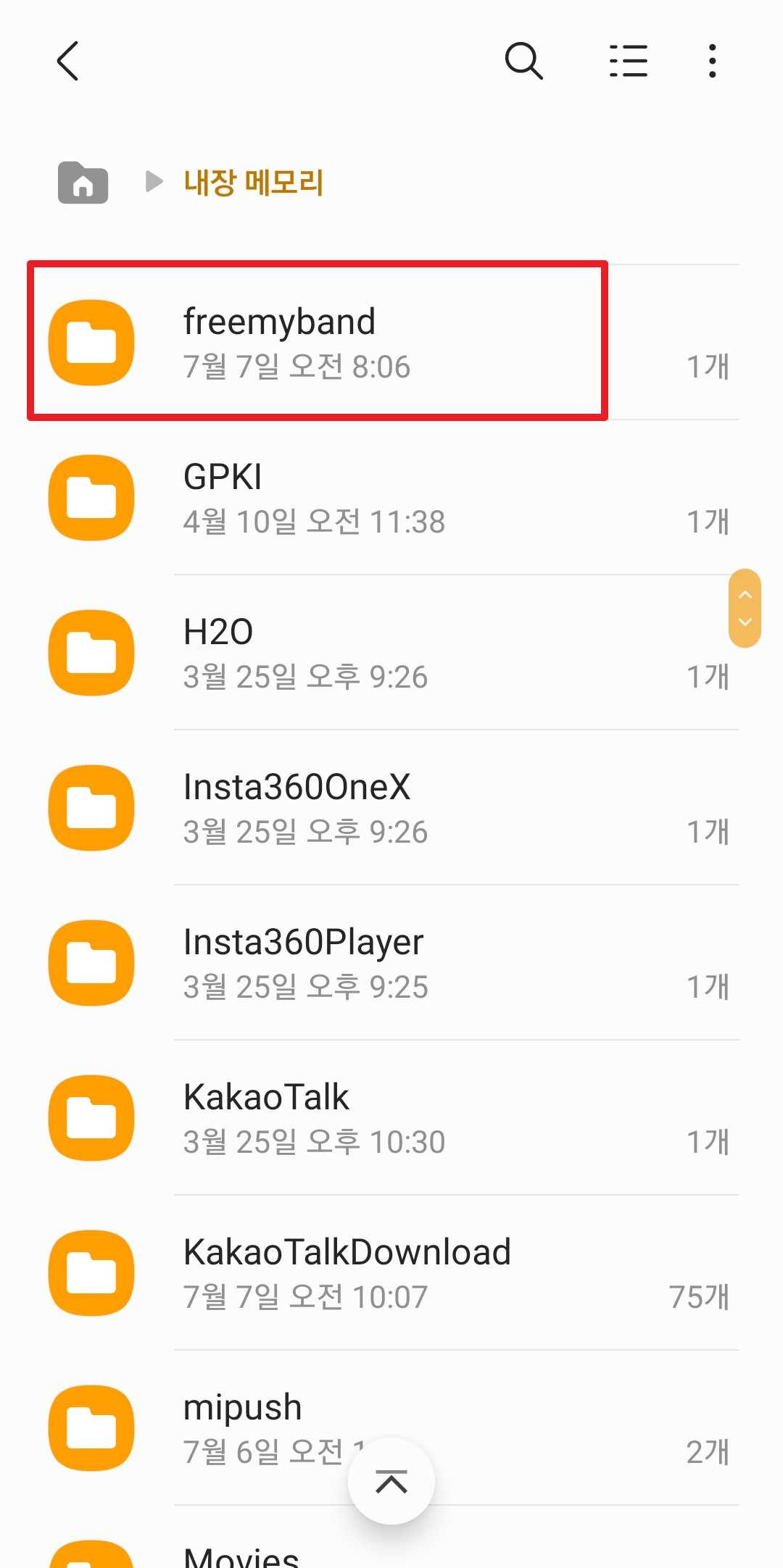Select the 내장 메모리 breadcrumb
This screenshot has height=1568, width=783.
click(253, 182)
